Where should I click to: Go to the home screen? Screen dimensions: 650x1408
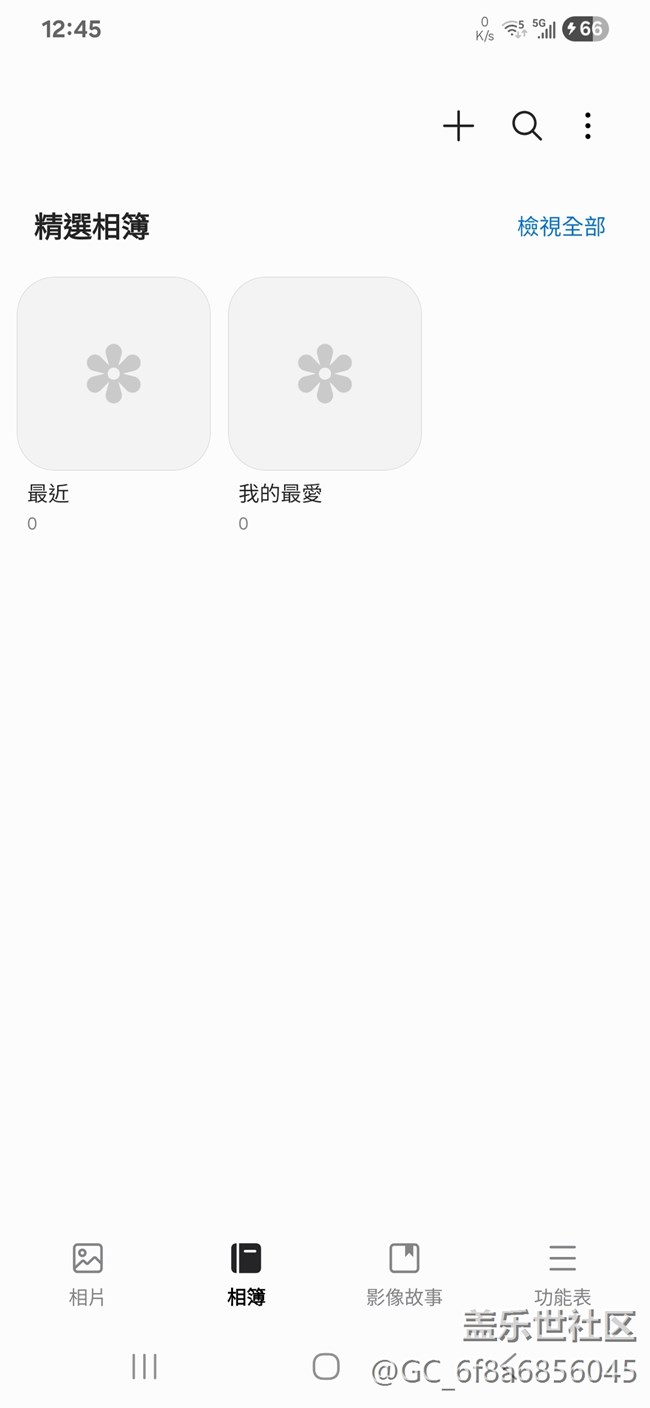(326, 1366)
